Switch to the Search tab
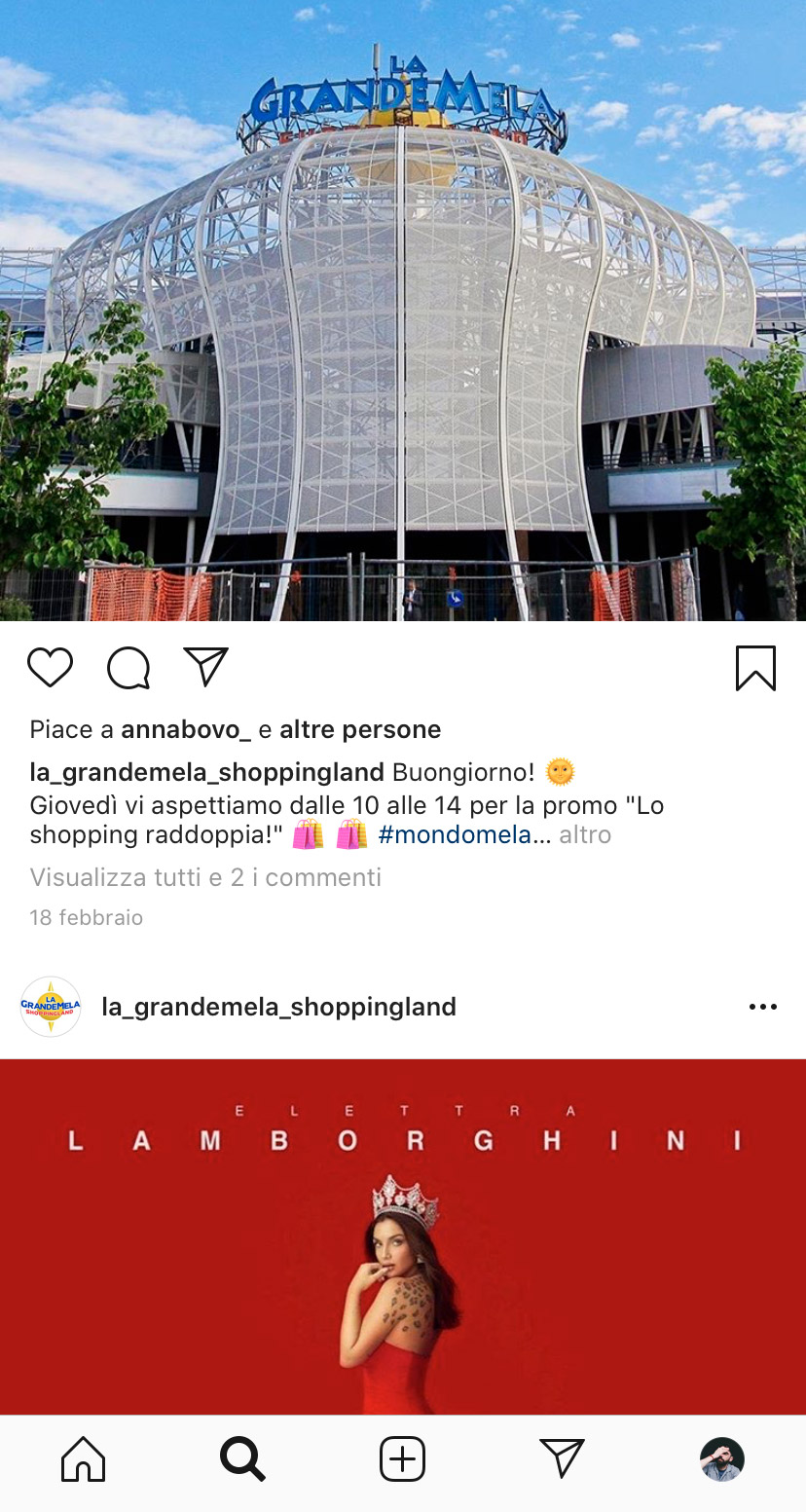The height and width of the screenshot is (1512, 806). (x=242, y=1459)
